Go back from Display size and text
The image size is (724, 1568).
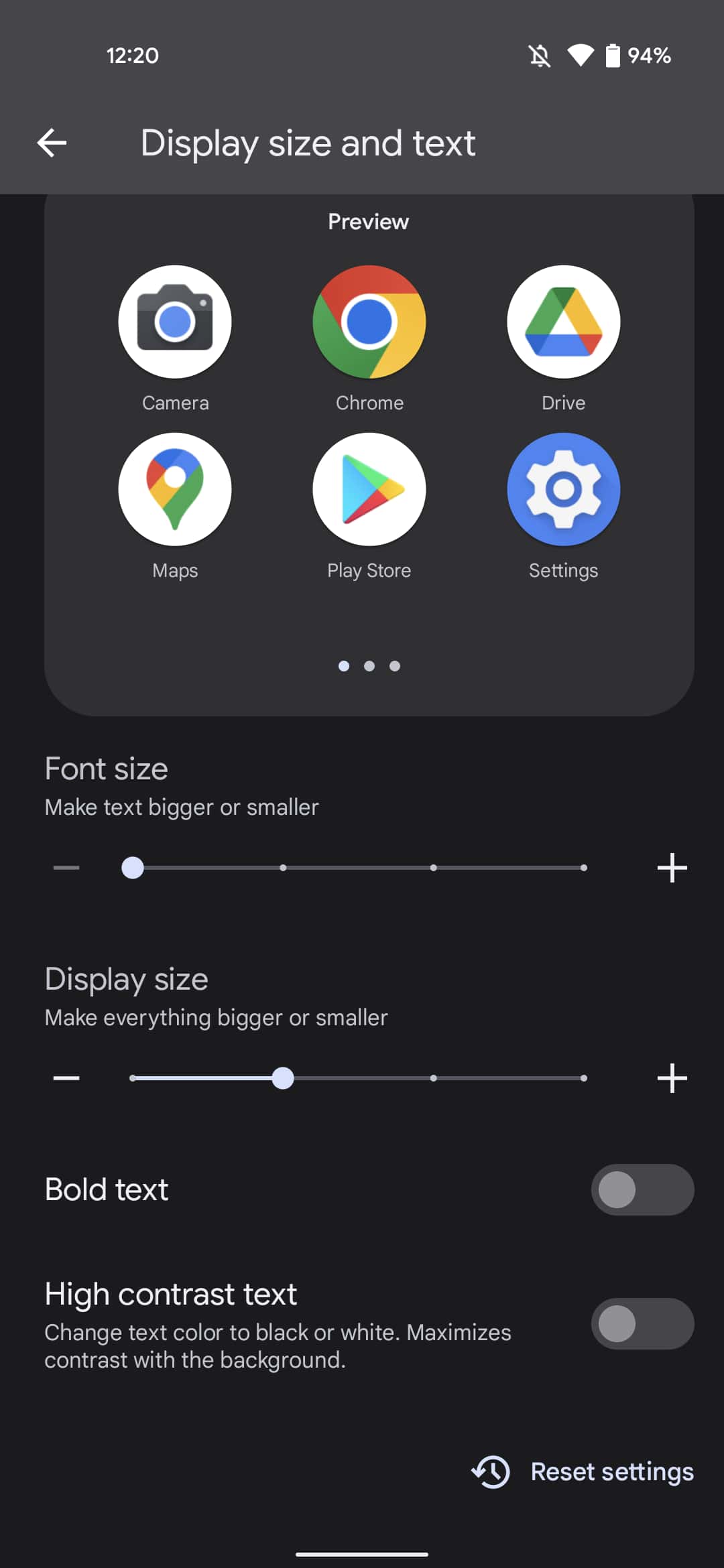coord(52,143)
